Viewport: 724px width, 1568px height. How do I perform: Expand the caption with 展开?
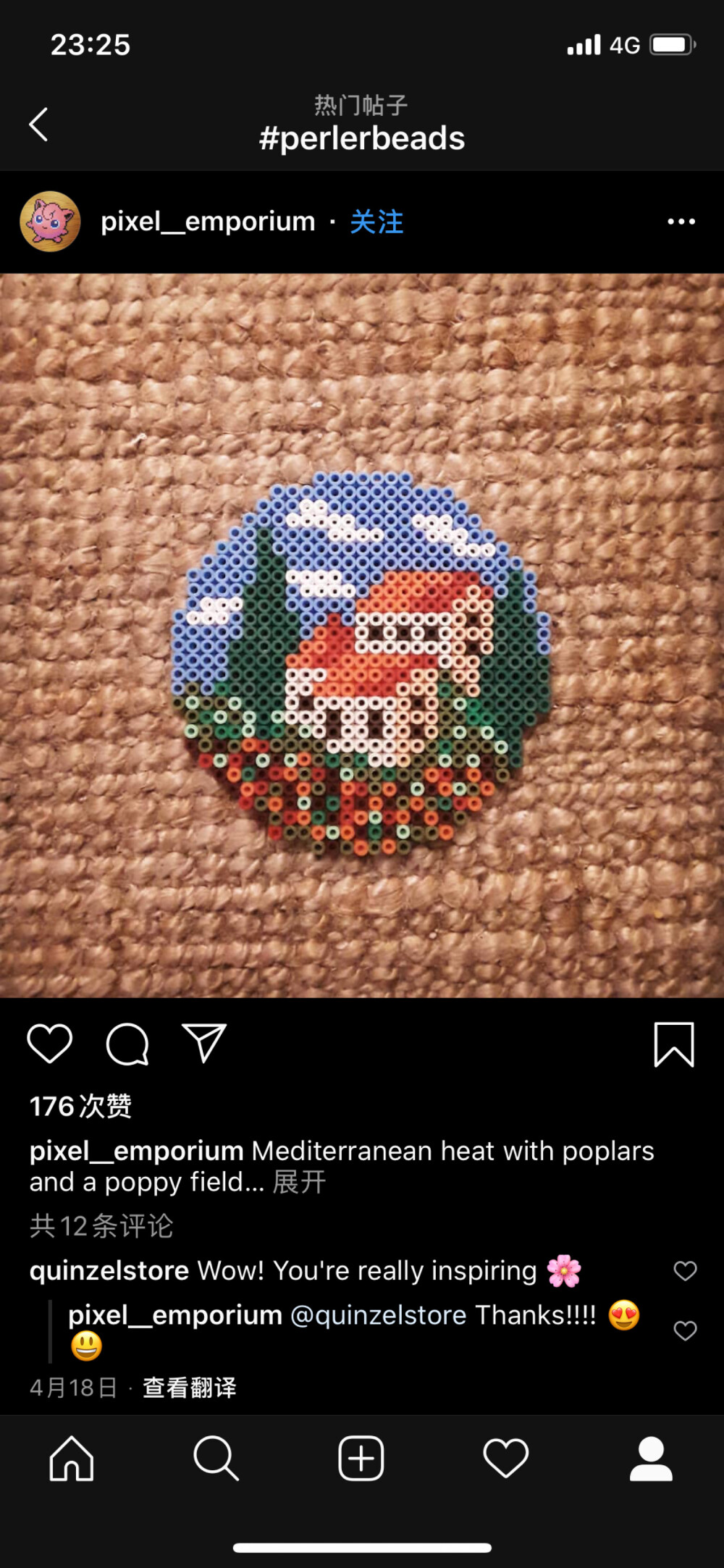pyautogui.click(x=299, y=1182)
